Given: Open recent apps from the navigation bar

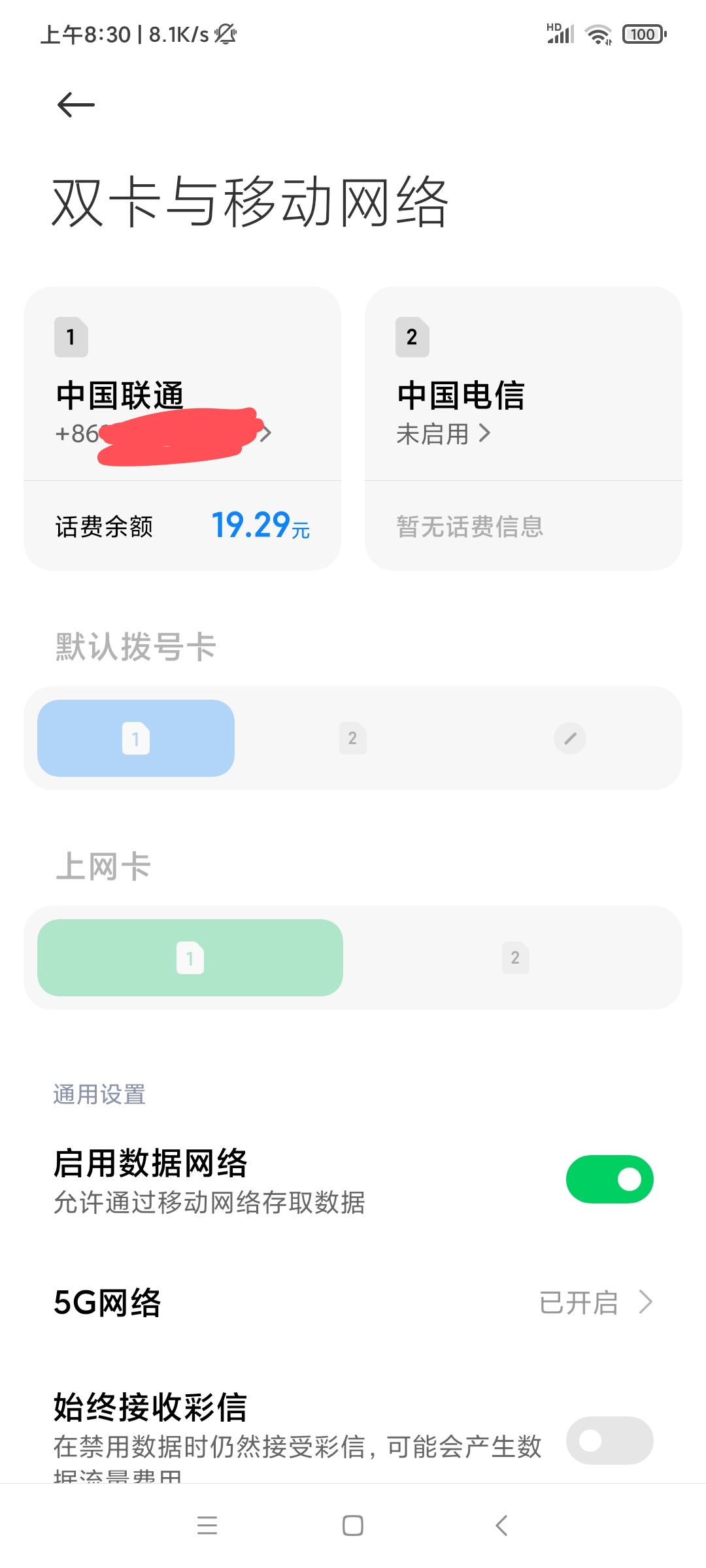Looking at the screenshot, I should (x=207, y=1526).
